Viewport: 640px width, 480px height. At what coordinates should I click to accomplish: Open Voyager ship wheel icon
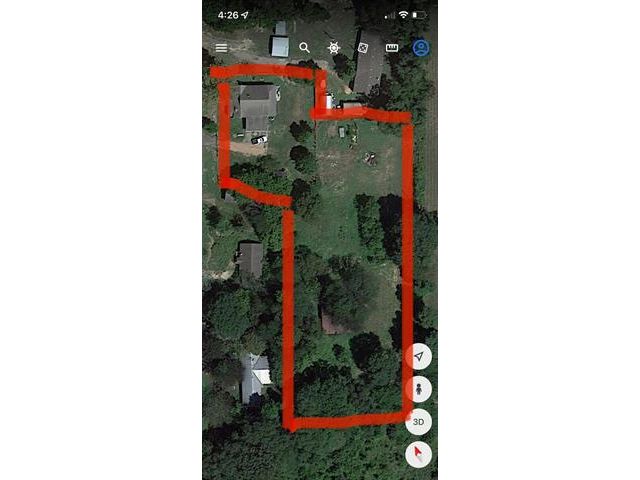[x=334, y=48]
